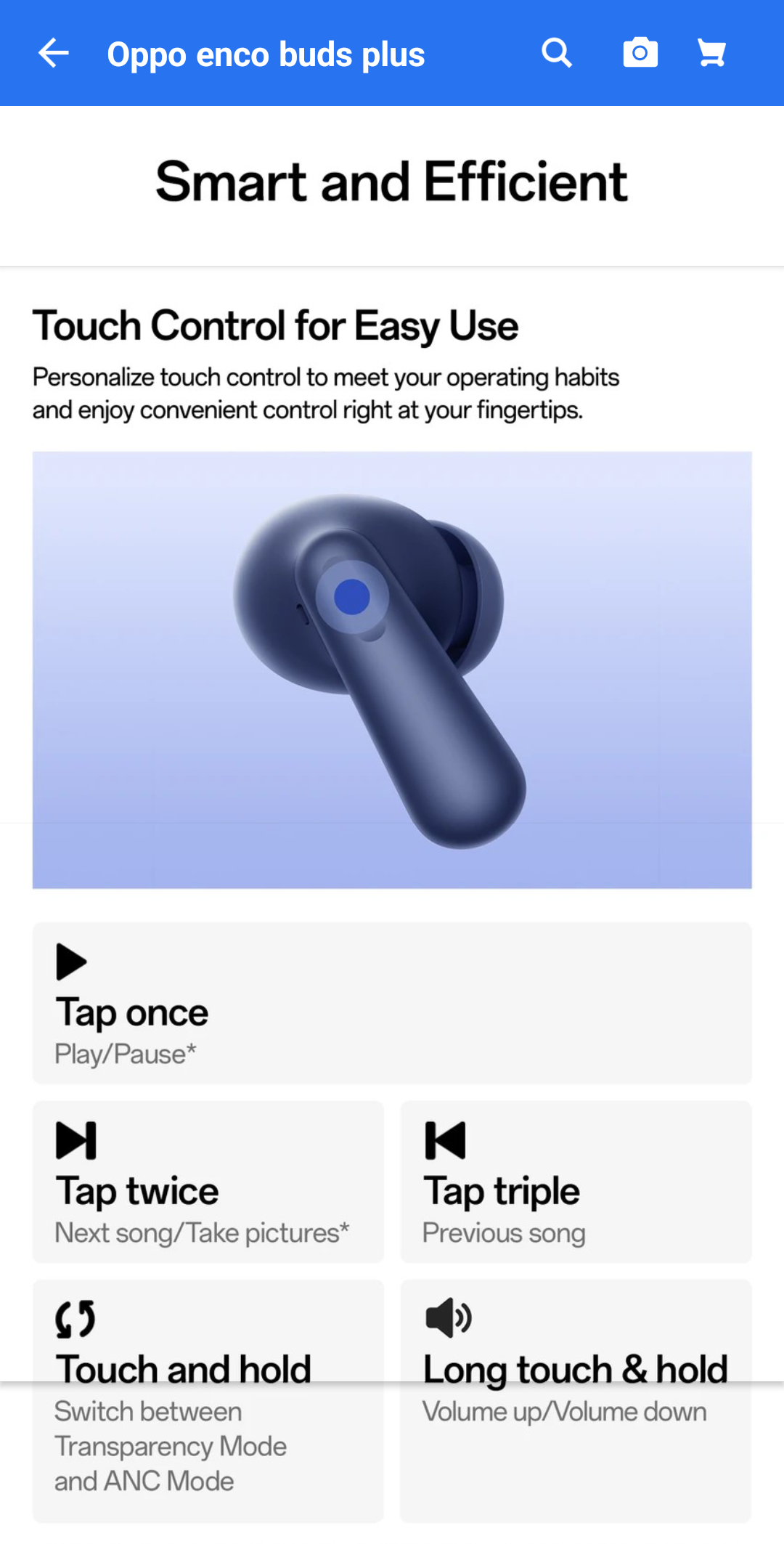Open search from the app bar
This screenshot has width=784, height=1544.
click(x=557, y=53)
